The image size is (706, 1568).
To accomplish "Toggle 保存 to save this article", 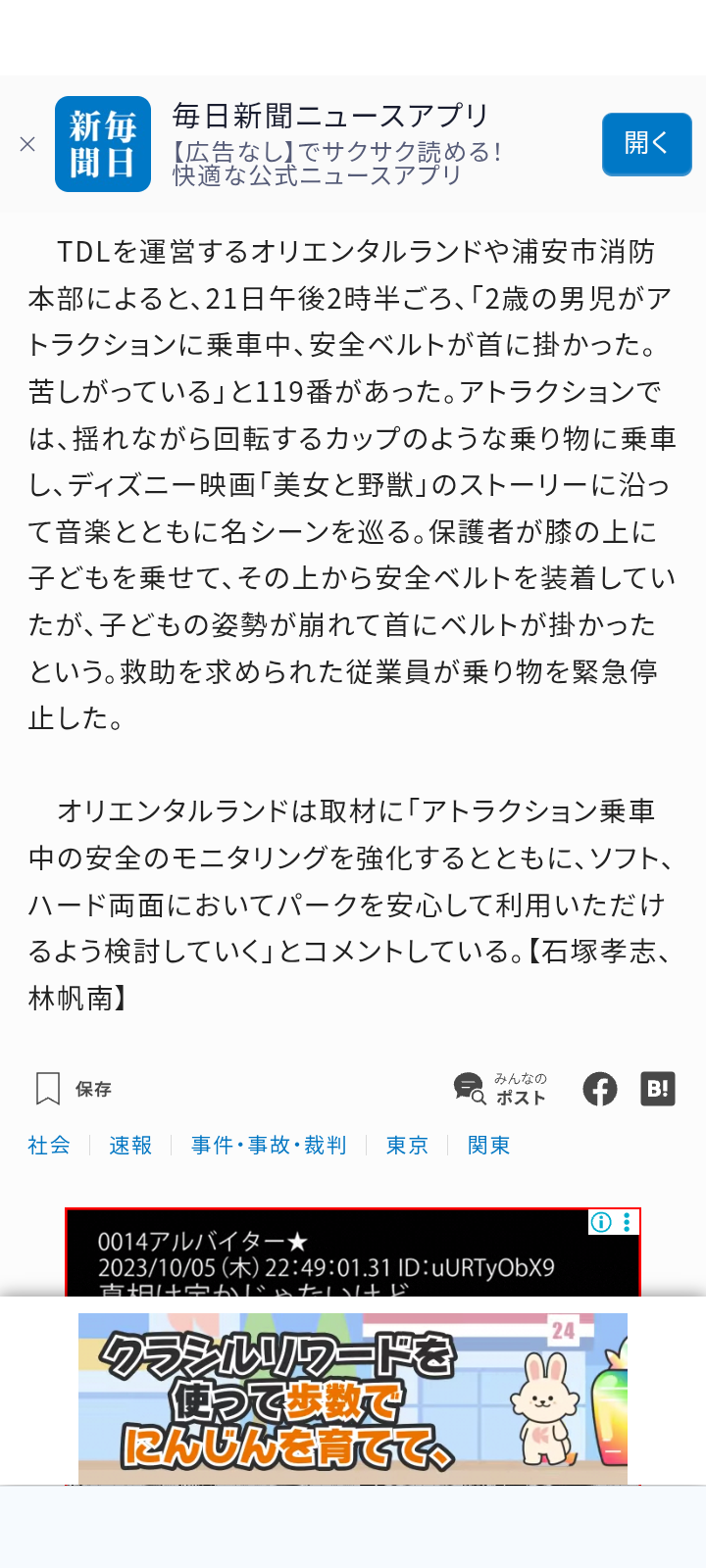I will coord(90,1089).
